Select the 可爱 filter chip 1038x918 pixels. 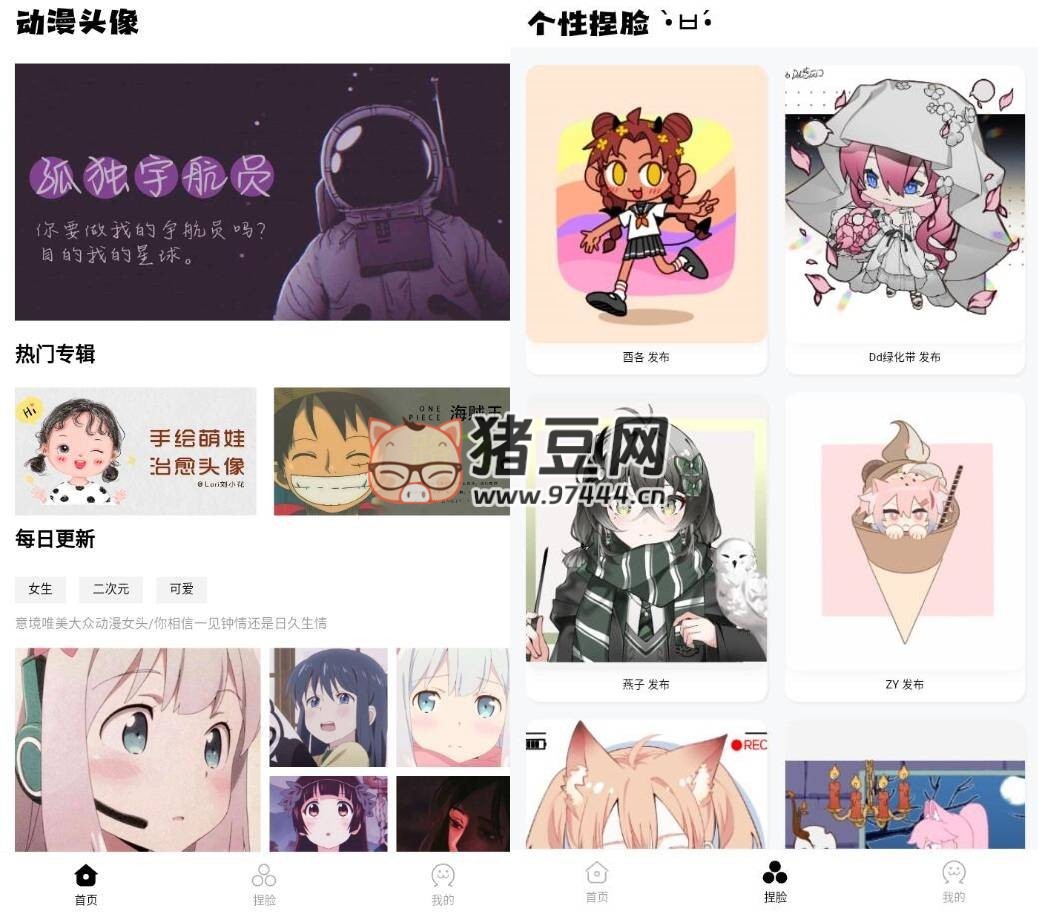181,589
